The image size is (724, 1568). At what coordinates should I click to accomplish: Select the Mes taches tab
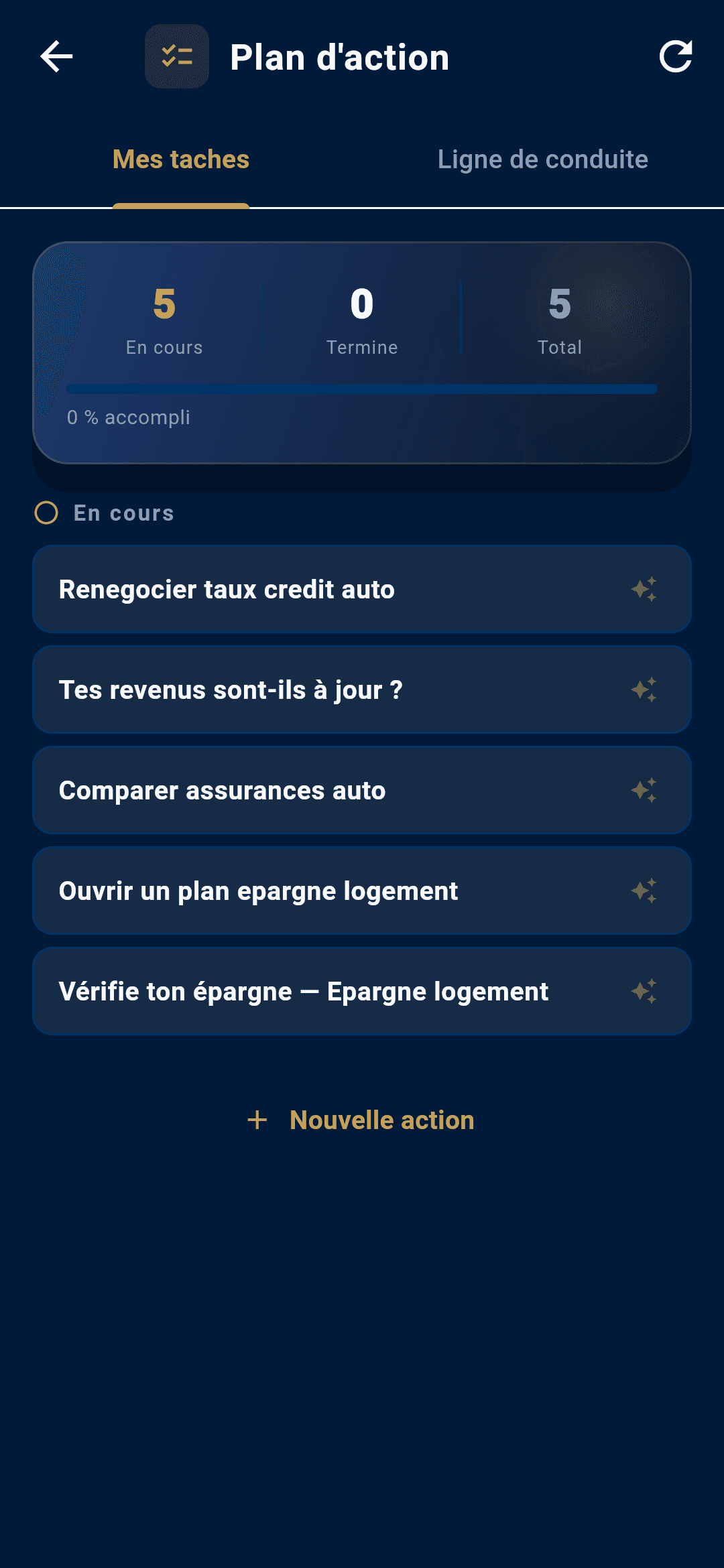coord(181,159)
